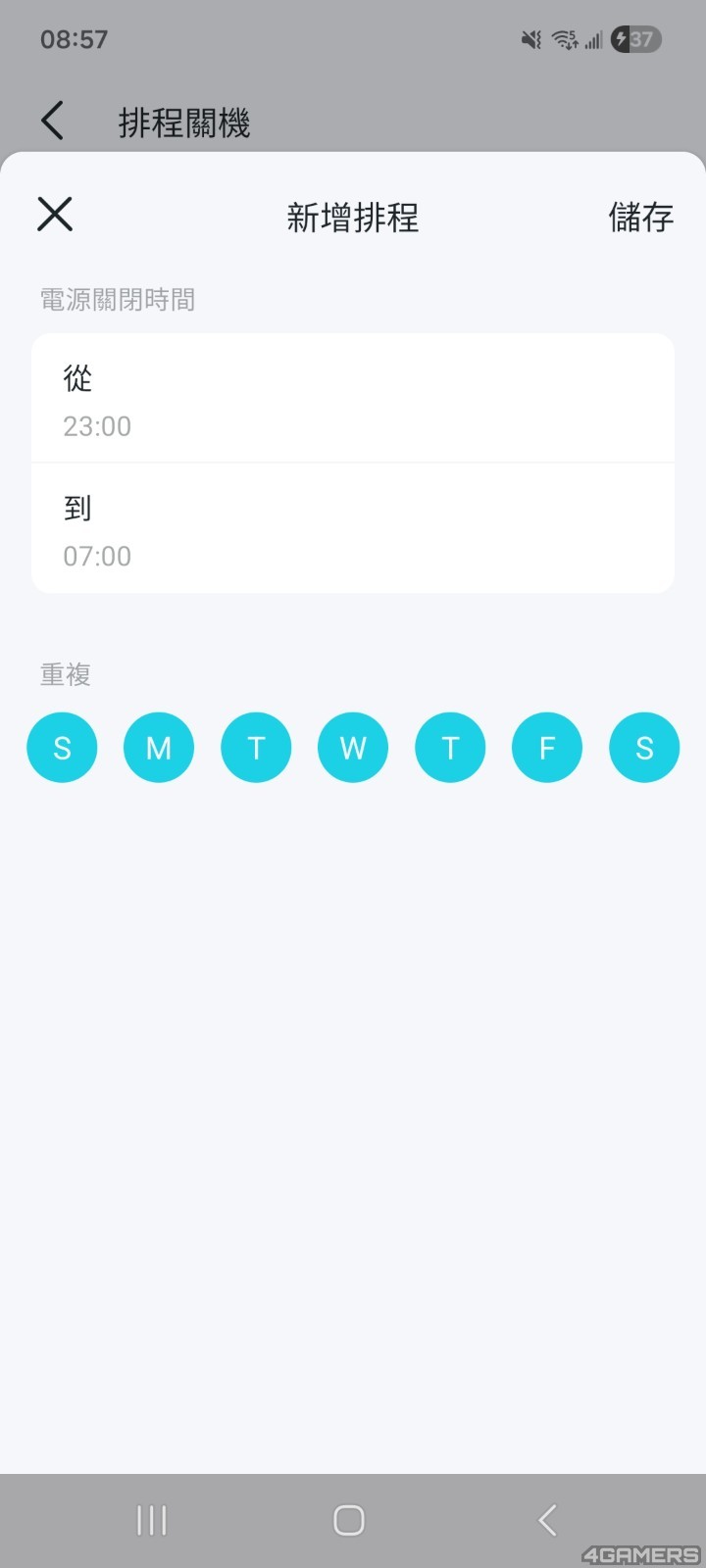Tap the home navigation icon

coord(348,1520)
